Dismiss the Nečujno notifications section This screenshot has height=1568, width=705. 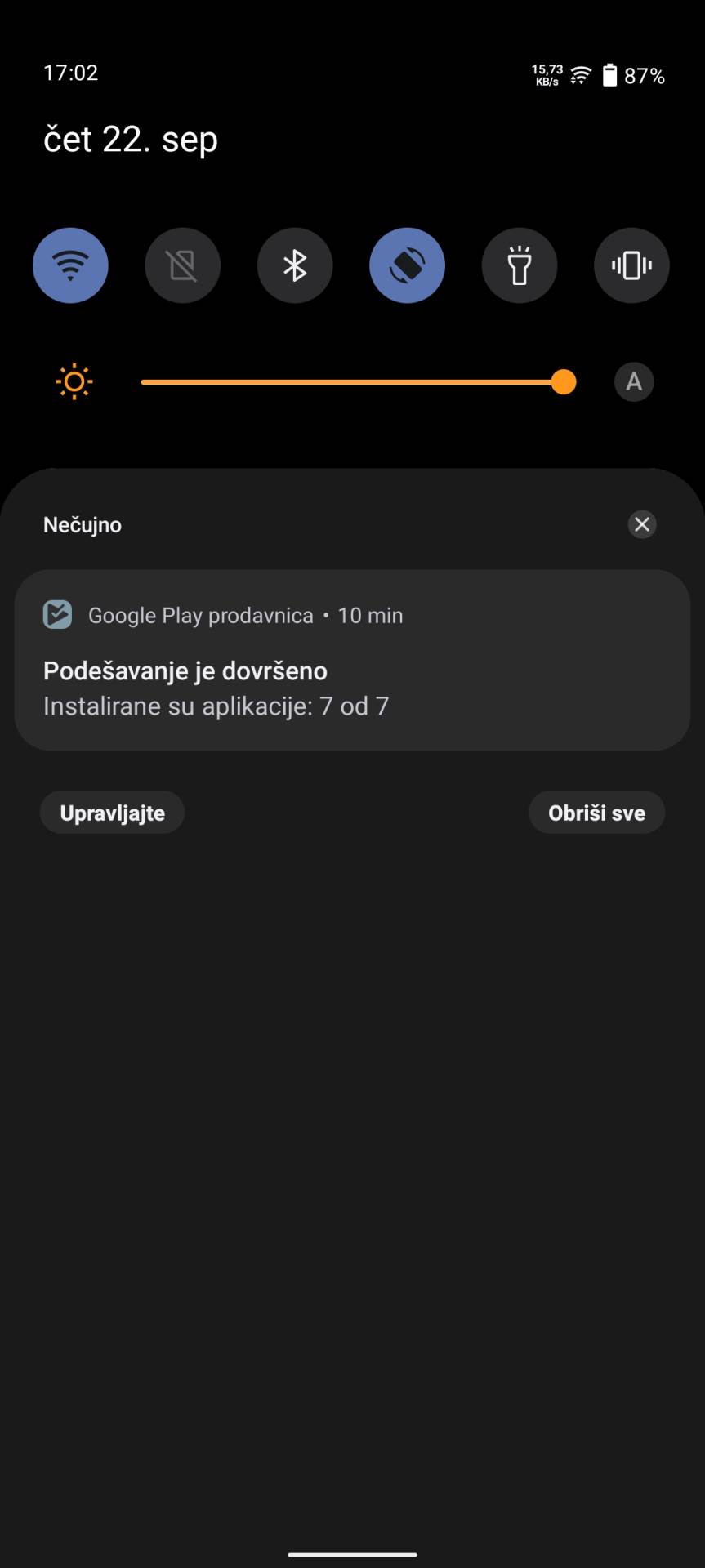(642, 524)
